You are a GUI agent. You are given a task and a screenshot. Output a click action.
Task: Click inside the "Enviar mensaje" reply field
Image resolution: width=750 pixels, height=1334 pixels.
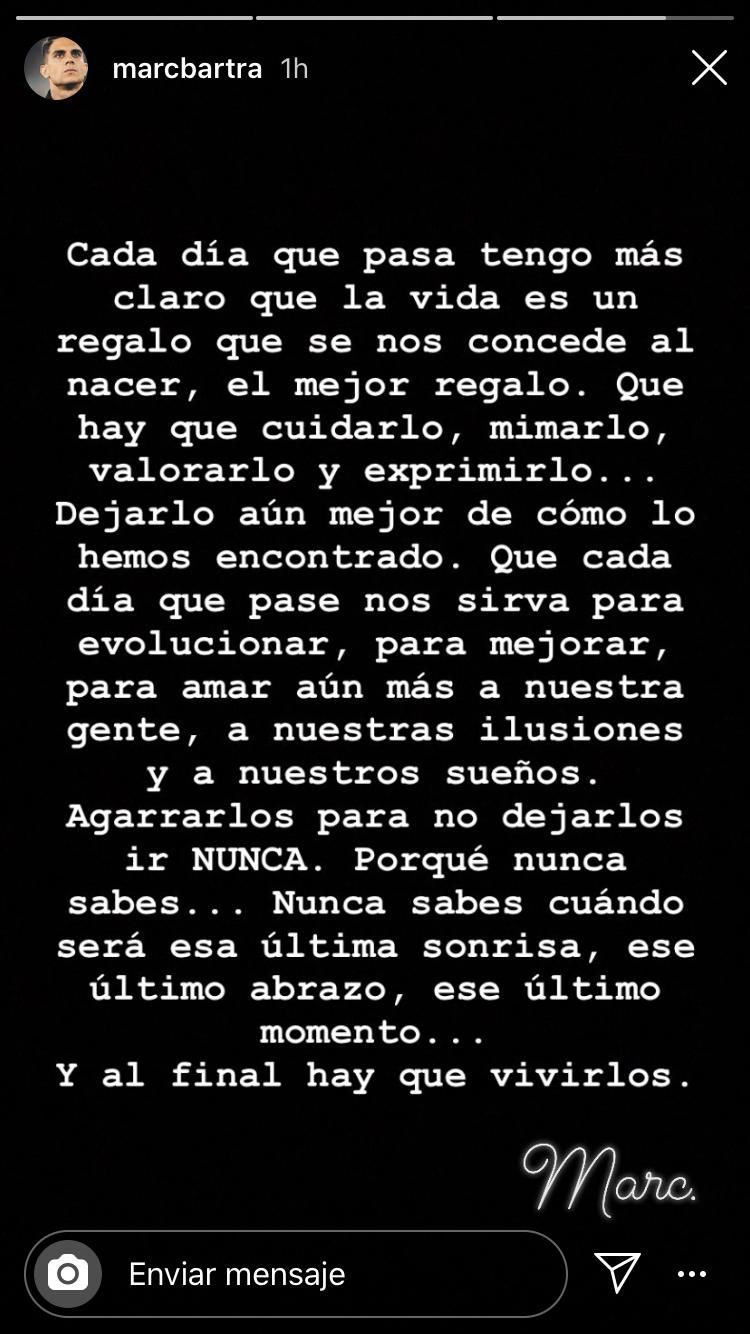tap(300, 1274)
